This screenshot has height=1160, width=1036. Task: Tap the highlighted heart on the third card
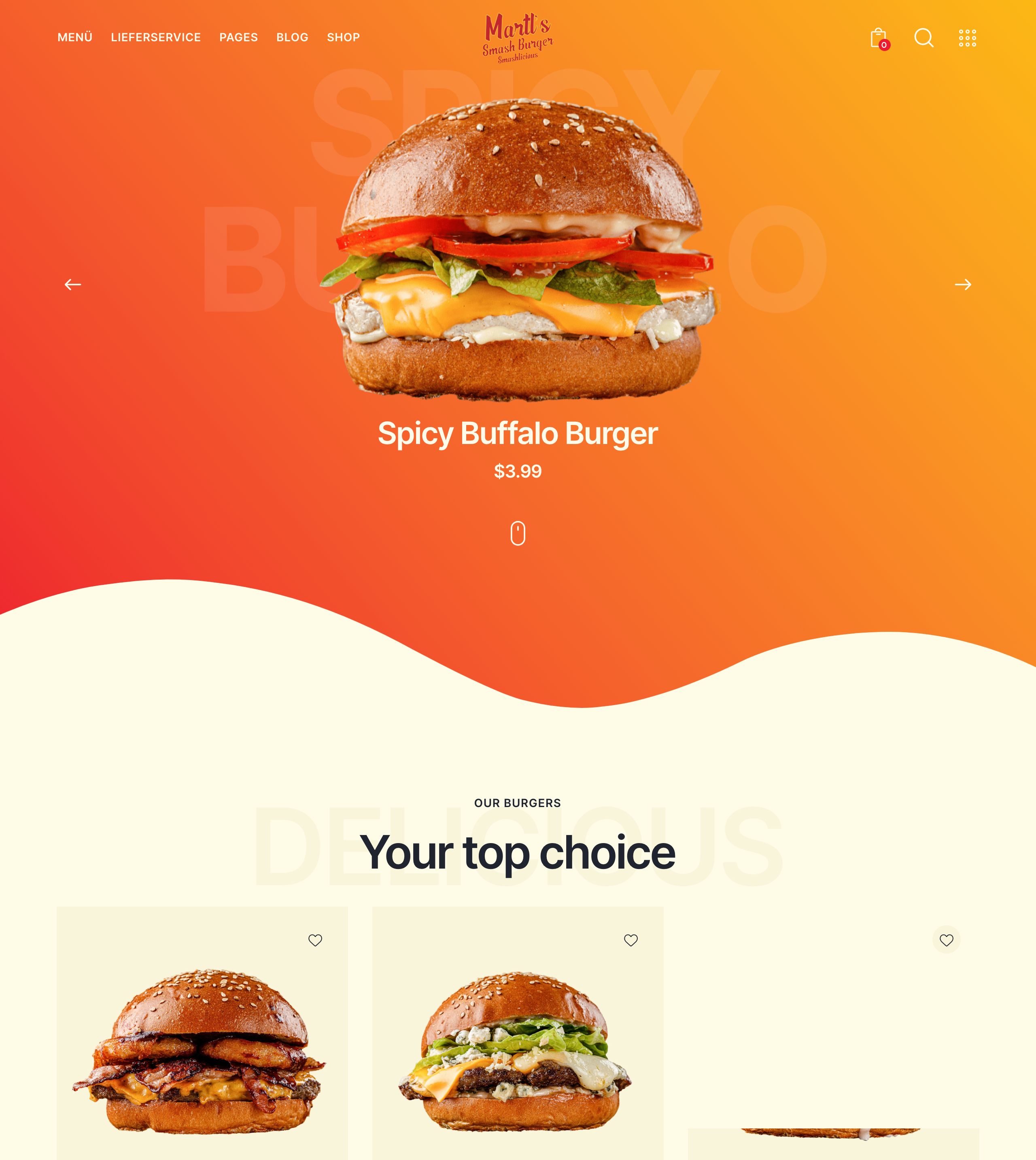coord(946,940)
